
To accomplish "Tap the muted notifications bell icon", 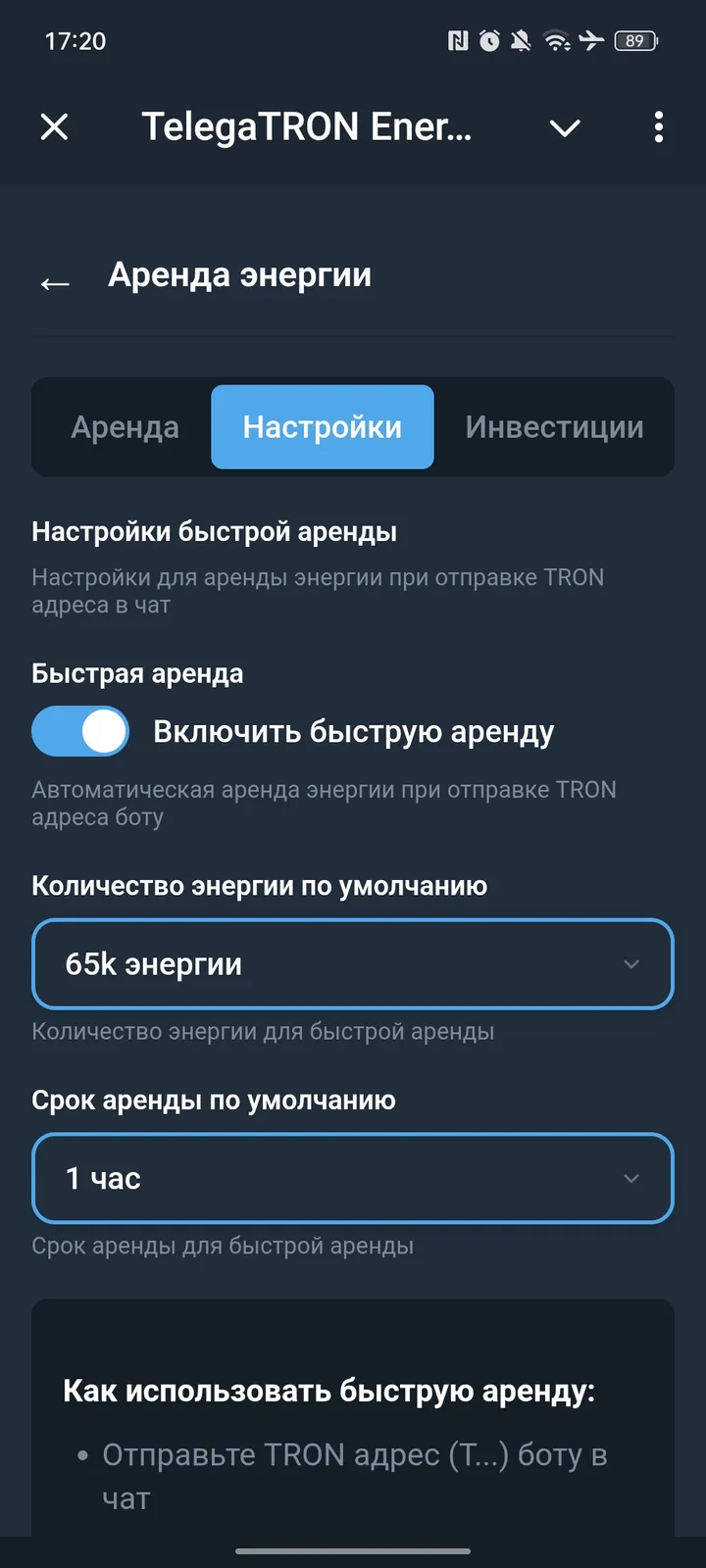I will (522, 41).
